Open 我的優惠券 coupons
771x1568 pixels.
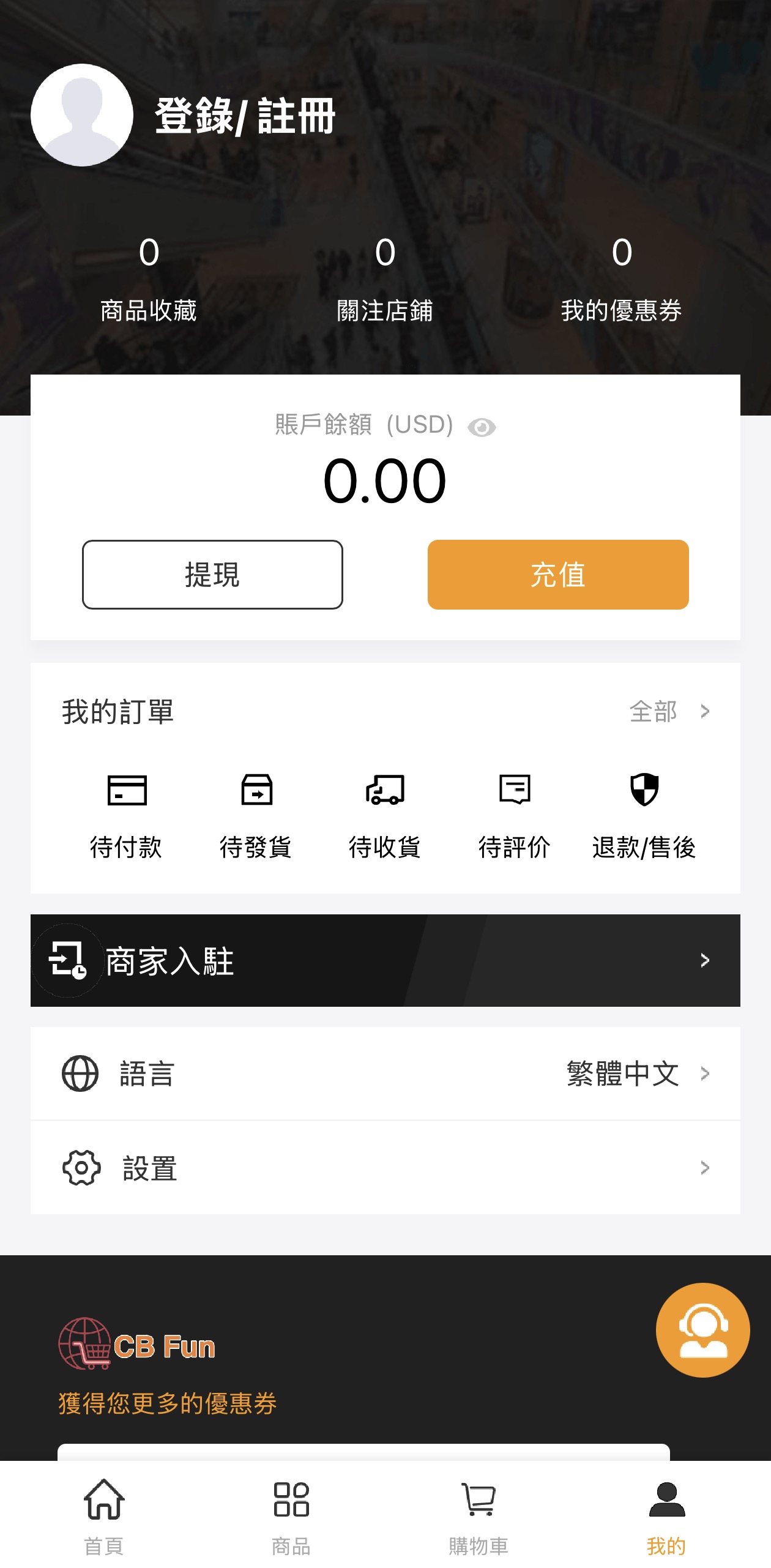pos(621,279)
